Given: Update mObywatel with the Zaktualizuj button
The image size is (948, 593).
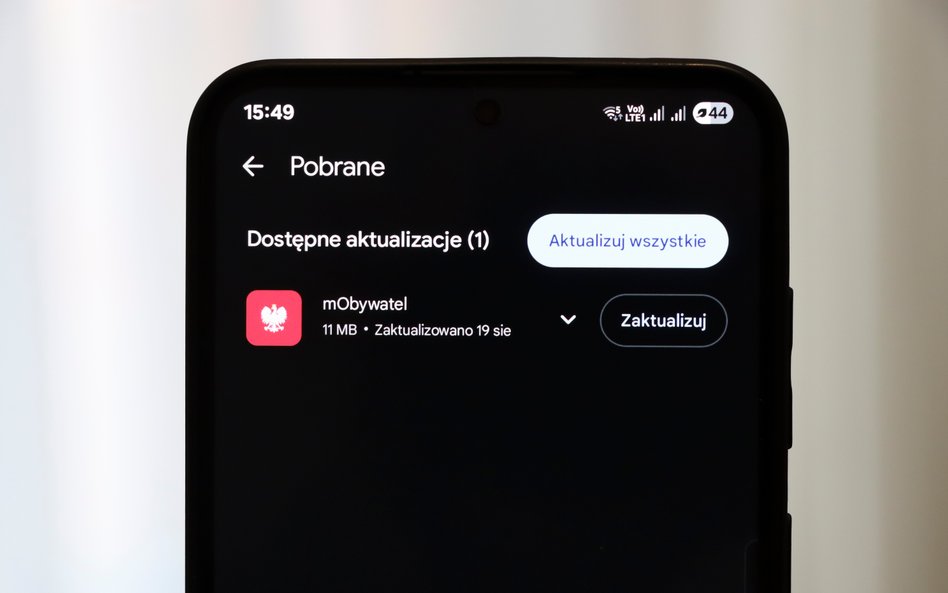Looking at the screenshot, I should tap(663, 320).
